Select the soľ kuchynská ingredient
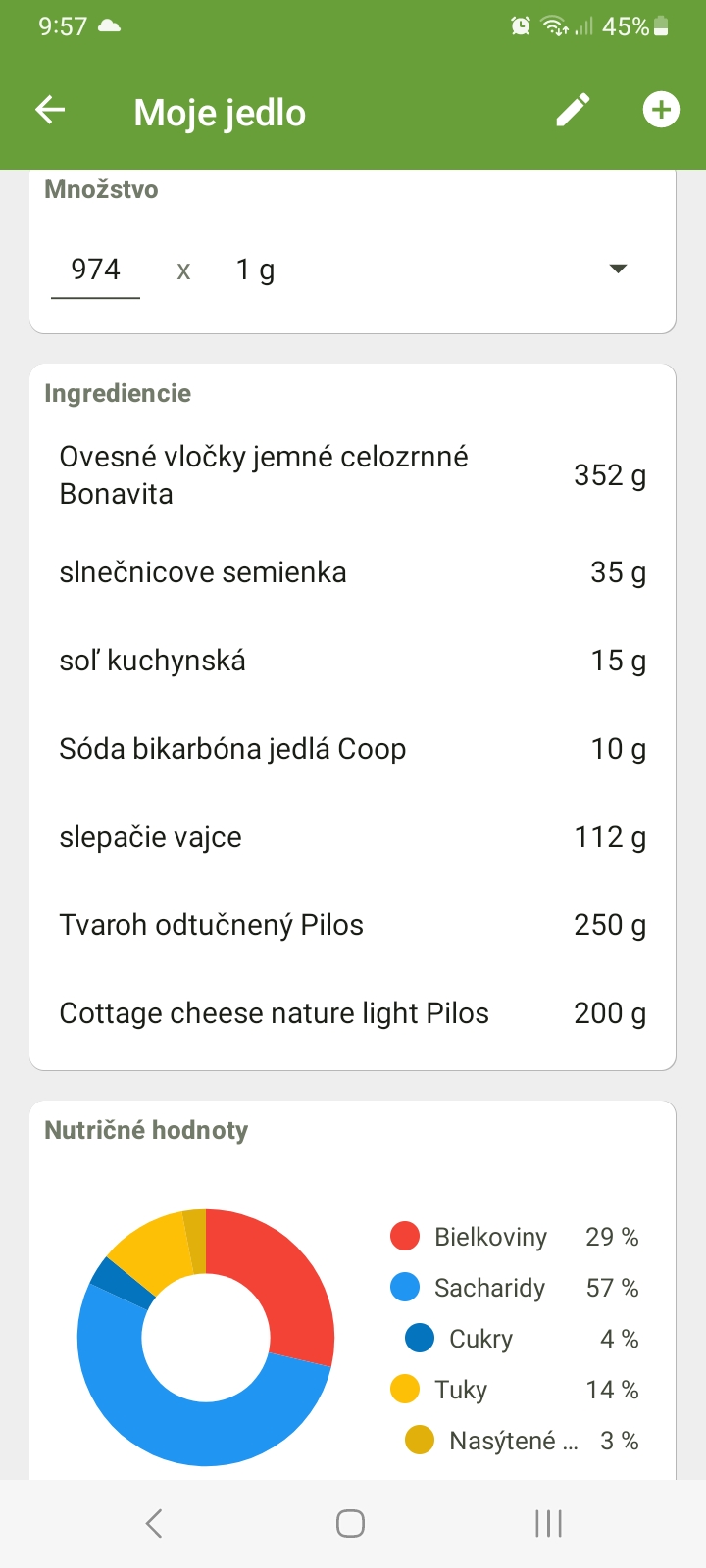The height and width of the screenshot is (1568, 706). pyautogui.click(x=352, y=661)
